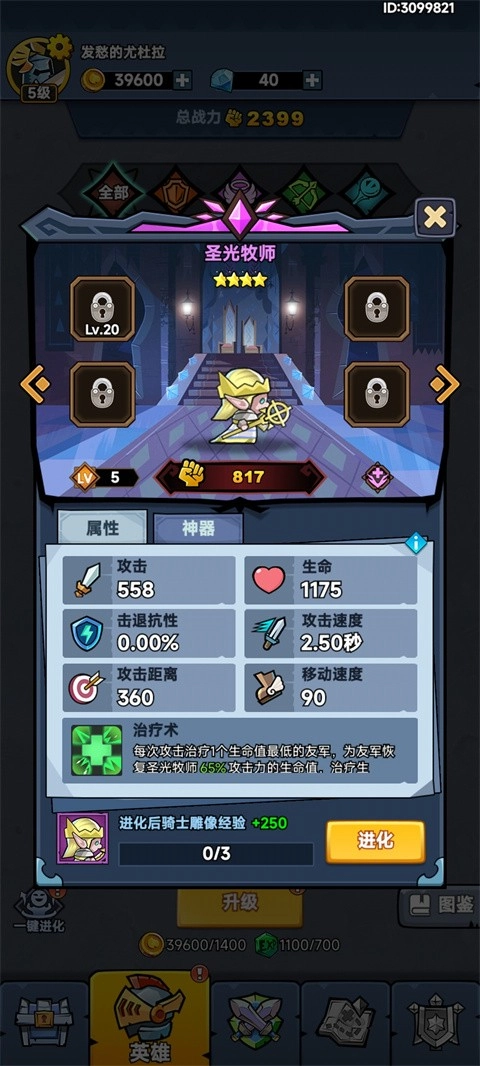Image resolution: width=480 pixels, height=1066 pixels.
Task: Tap the locked Lv.20 equipment slot
Action: (x=103, y=309)
